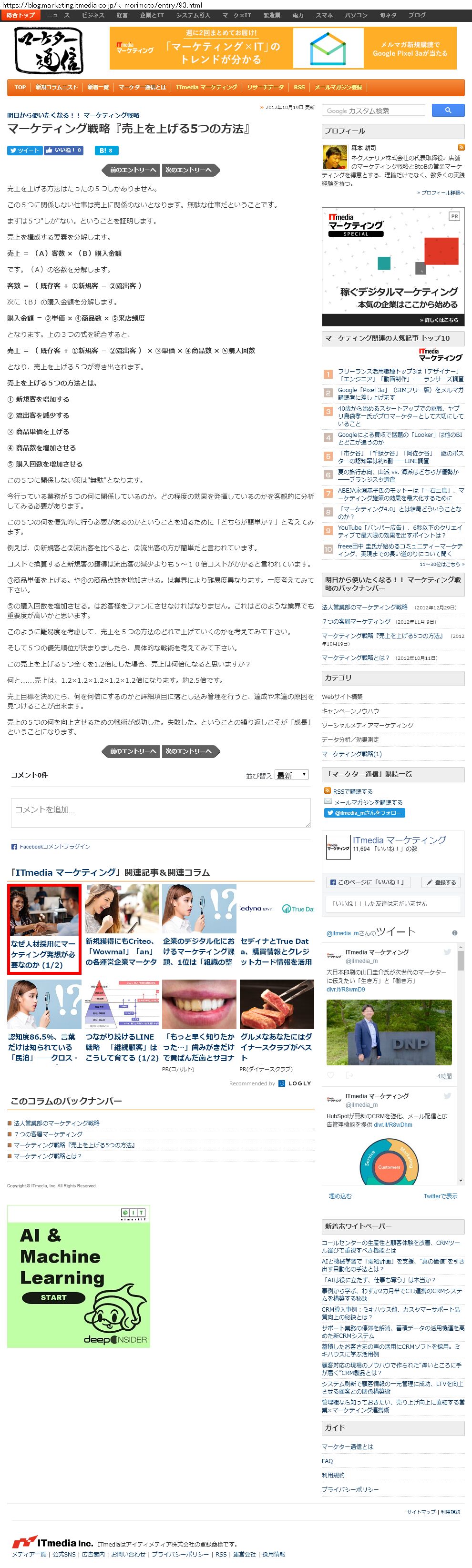Share the article with the ツイート button
472x1568 pixels.
tap(24, 151)
